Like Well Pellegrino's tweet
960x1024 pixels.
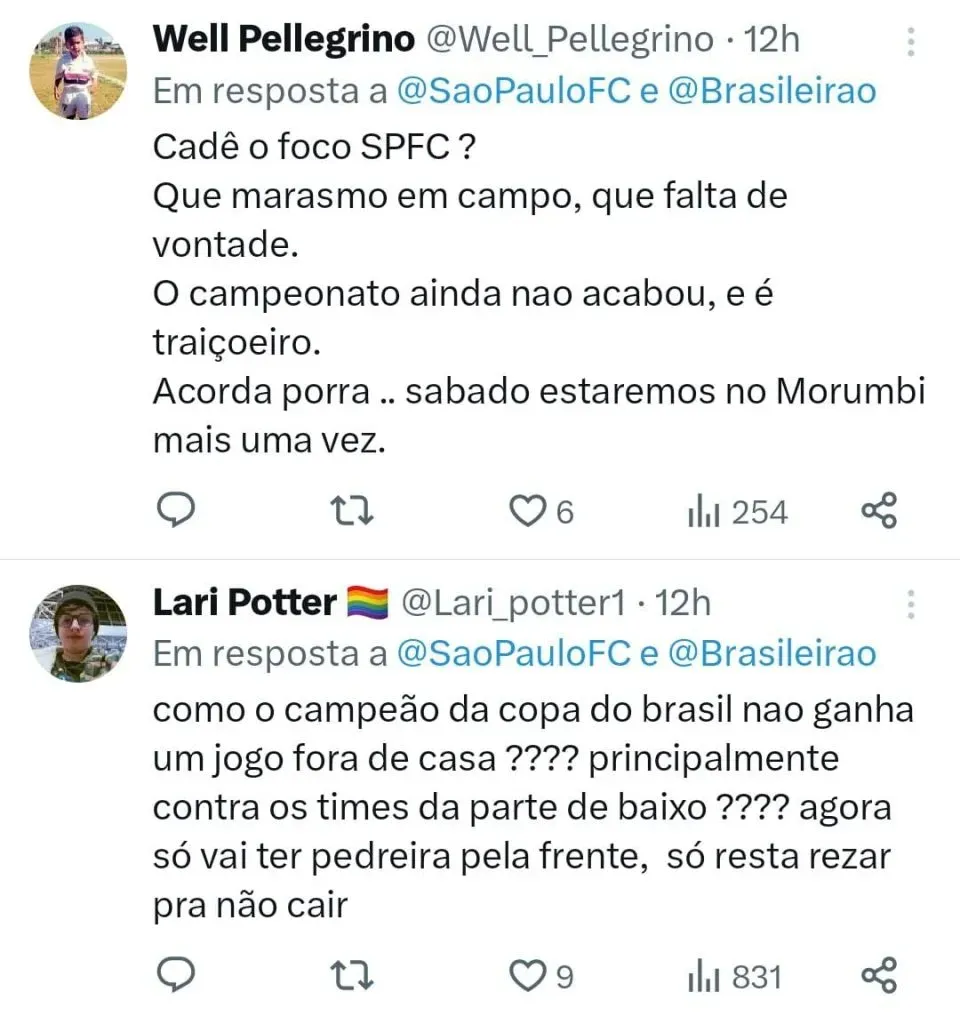[x=526, y=512]
